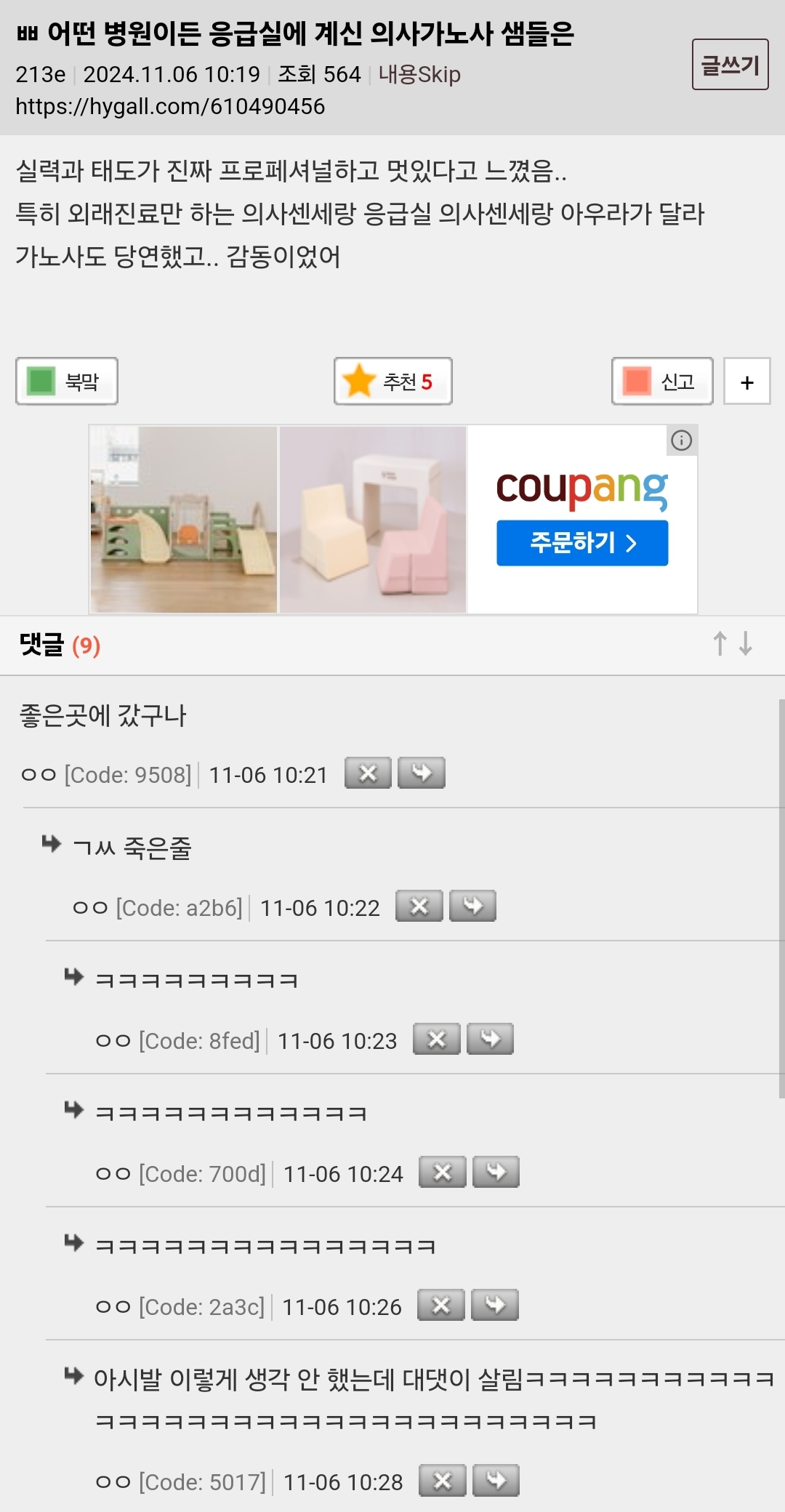The image size is (785, 1512).
Task: Tap 내용Skip to skip content
Action: point(419,75)
